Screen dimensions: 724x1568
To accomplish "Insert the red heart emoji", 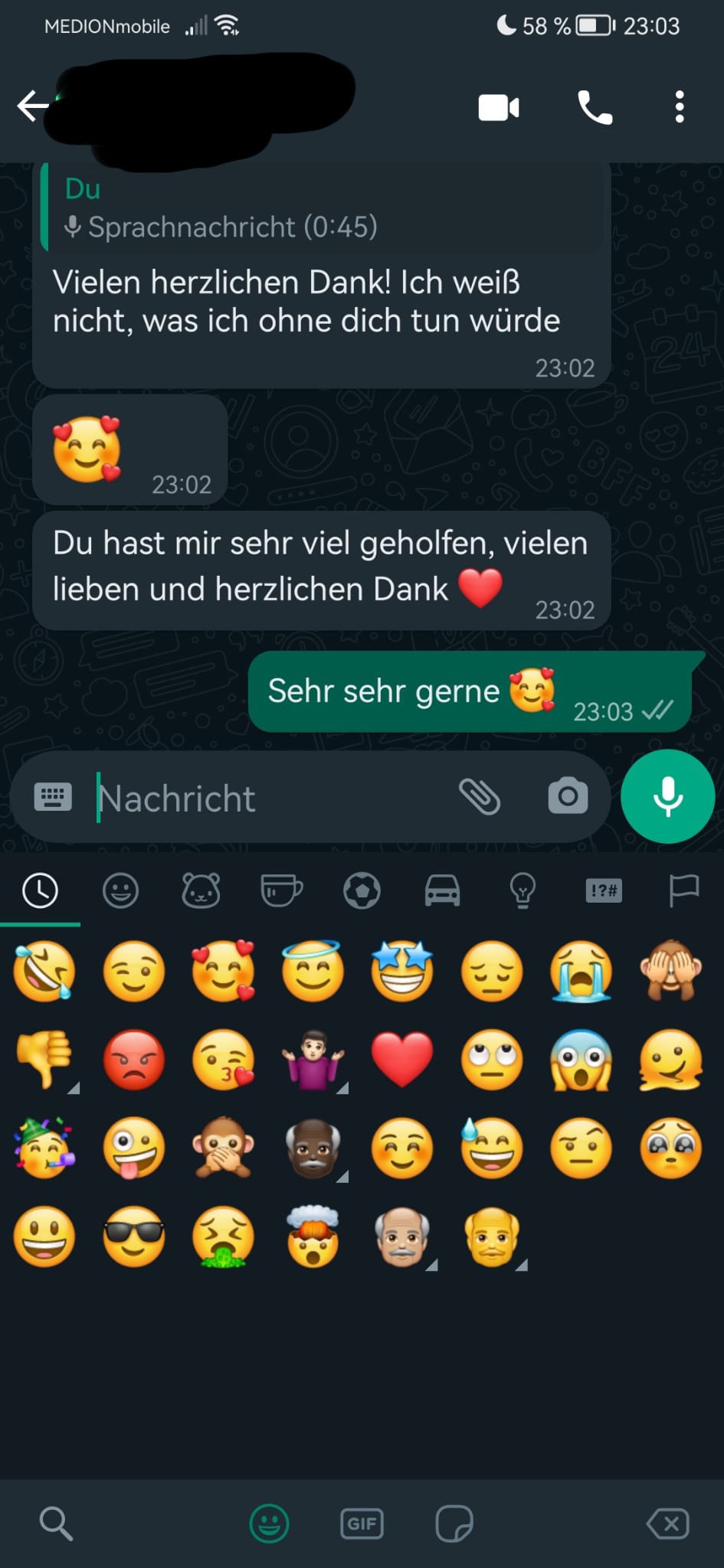I will click(x=402, y=1060).
